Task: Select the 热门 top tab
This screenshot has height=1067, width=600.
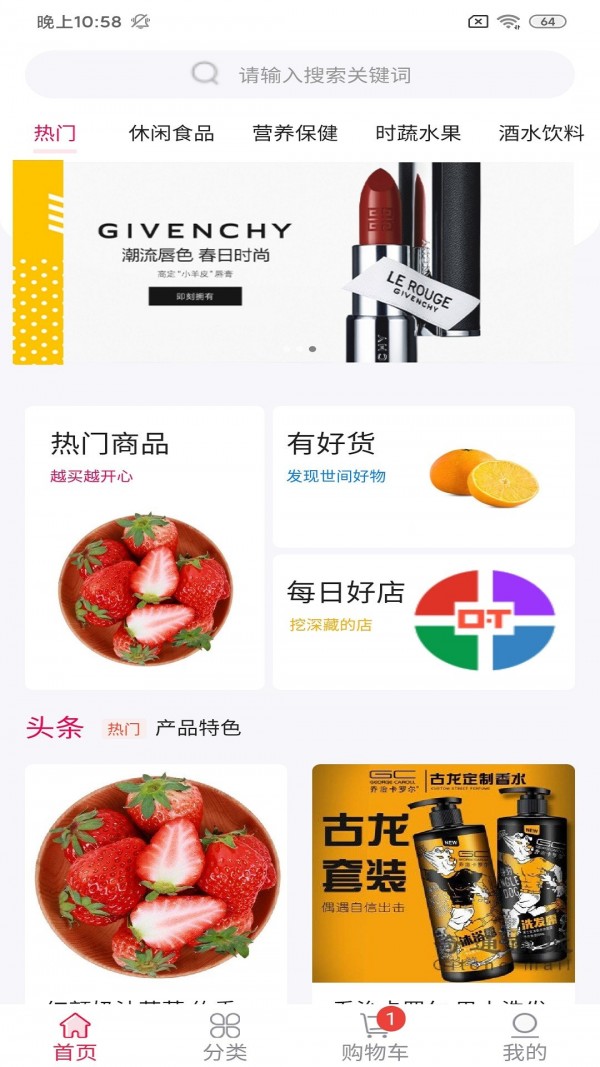Action: [x=55, y=133]
